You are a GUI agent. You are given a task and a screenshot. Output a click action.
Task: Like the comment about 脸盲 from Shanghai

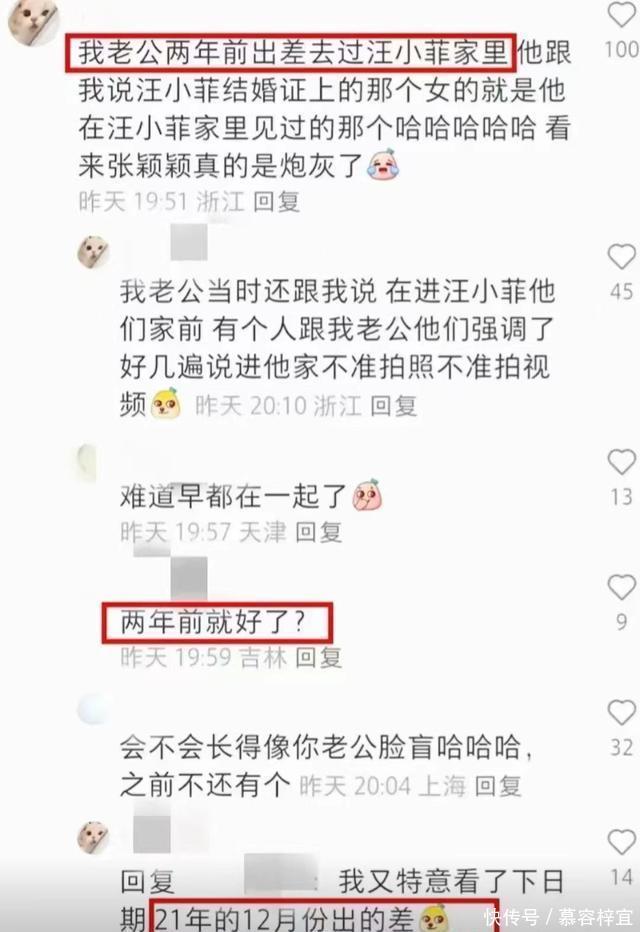click(x=621, y=712)
